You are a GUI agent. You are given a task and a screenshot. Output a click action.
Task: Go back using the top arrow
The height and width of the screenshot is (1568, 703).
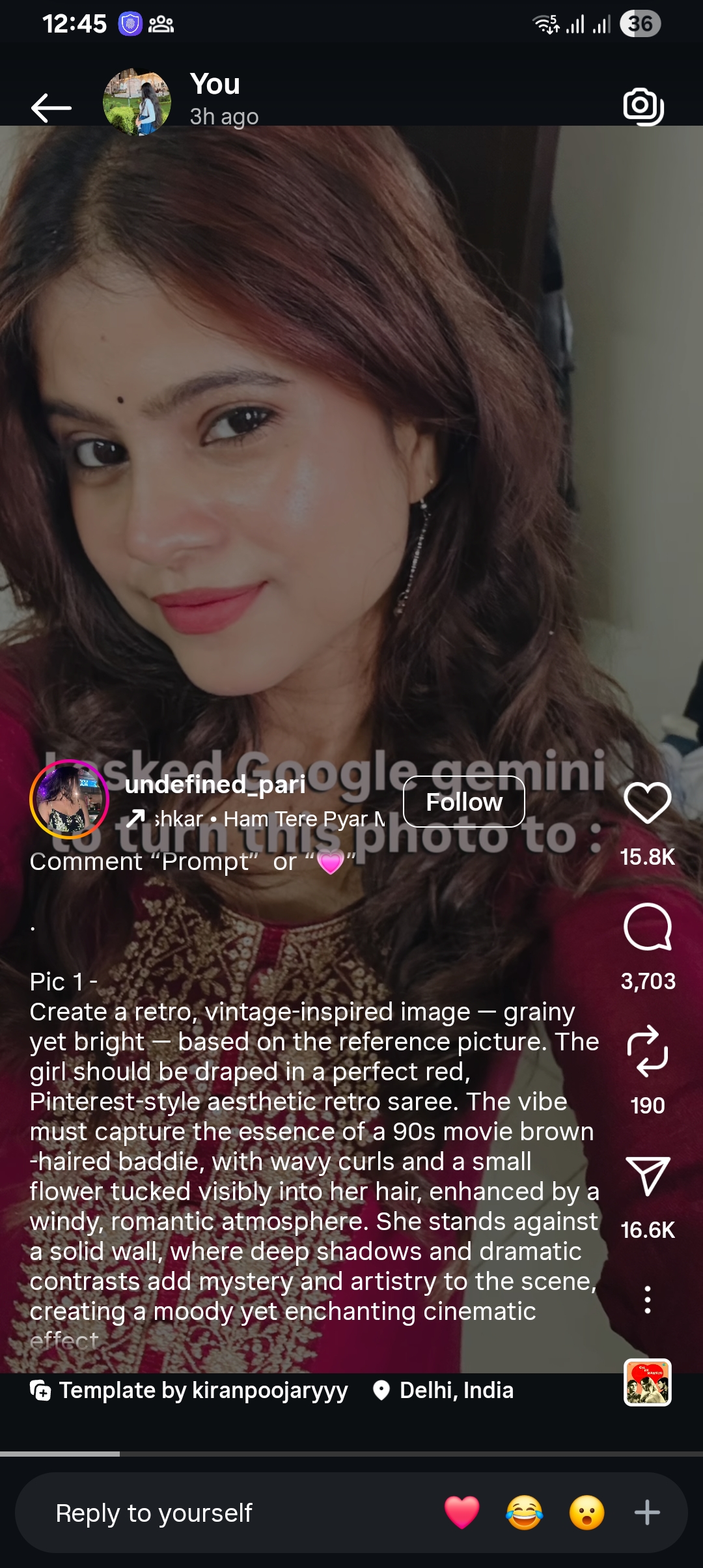click(x=51, y=107)
